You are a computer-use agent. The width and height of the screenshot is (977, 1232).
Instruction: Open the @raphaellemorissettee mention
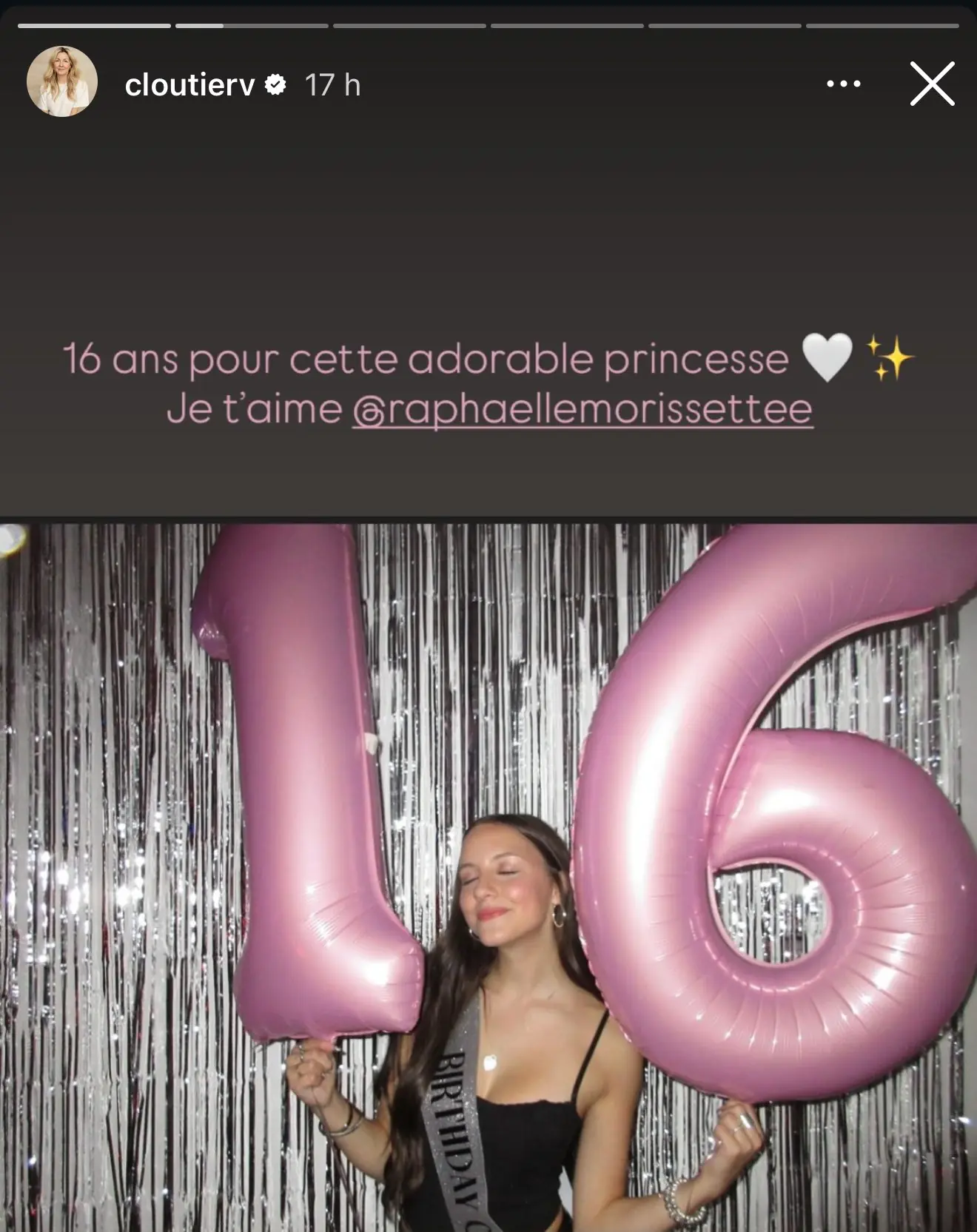coord(582,410)
